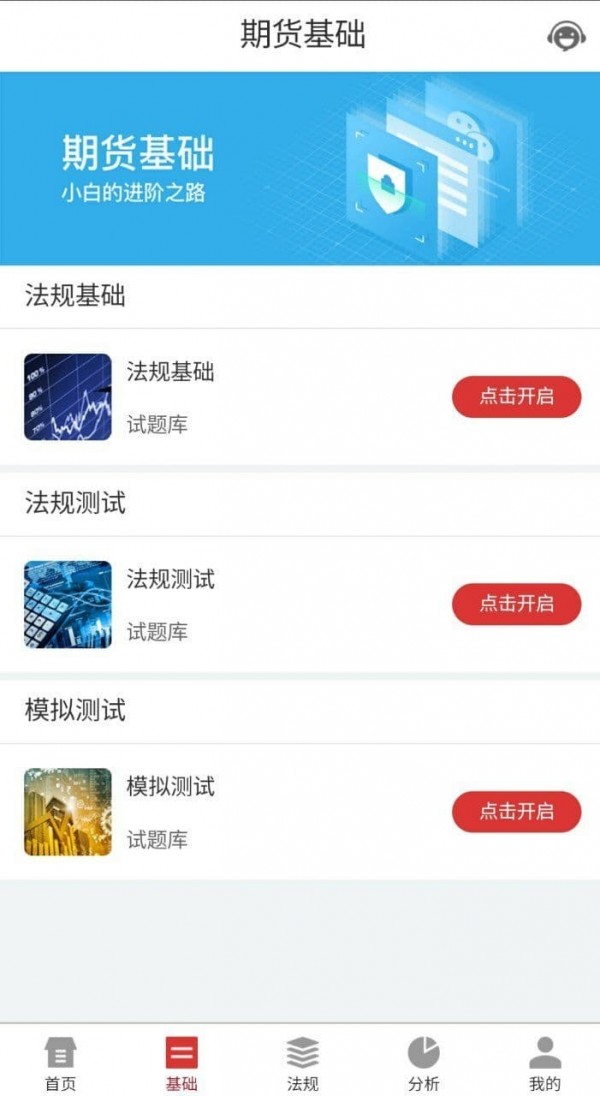
Task: Open the 法规测试 course thumbnail
Action: pyautogui.click(x=68, y=604)
